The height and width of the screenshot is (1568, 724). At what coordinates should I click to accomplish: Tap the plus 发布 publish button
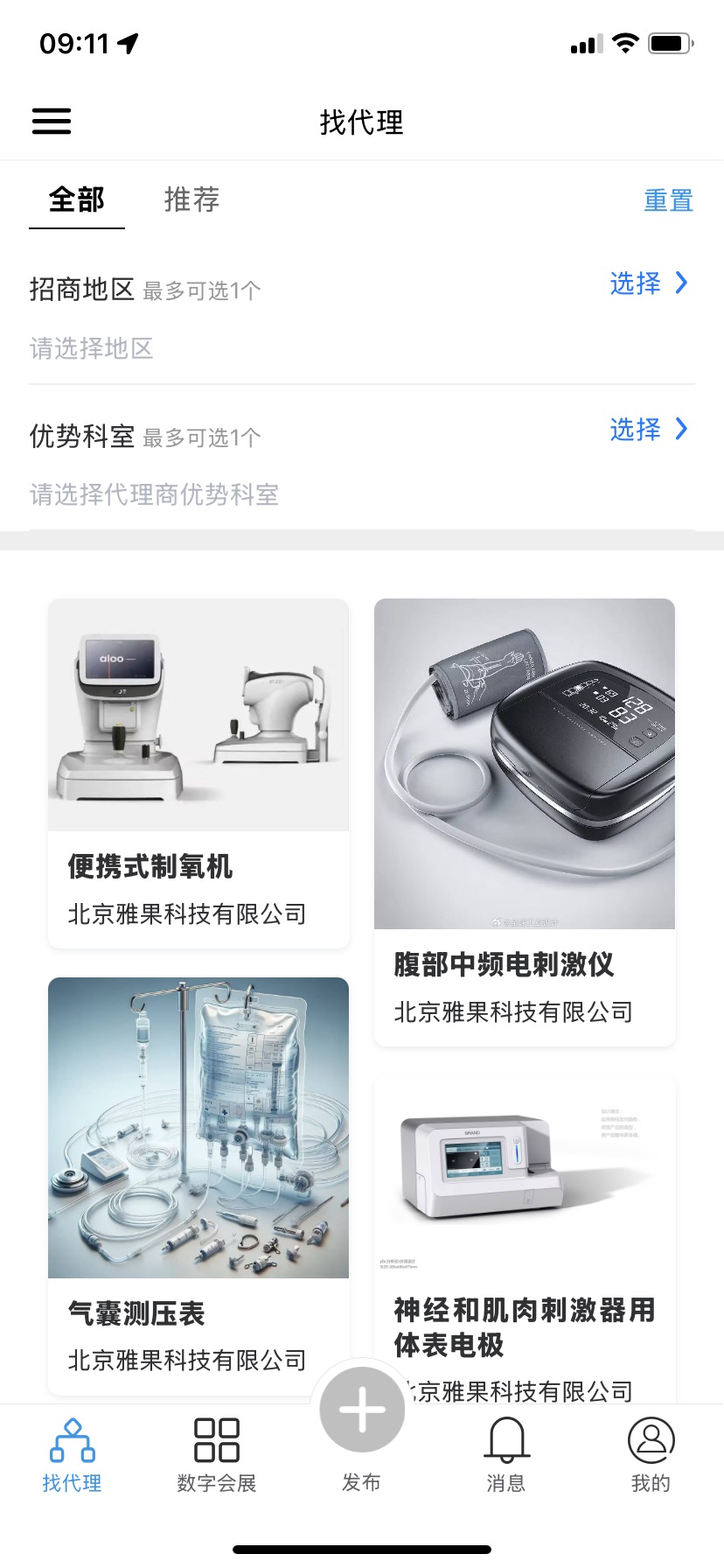pyautogui.click(x=360, y=1409)
